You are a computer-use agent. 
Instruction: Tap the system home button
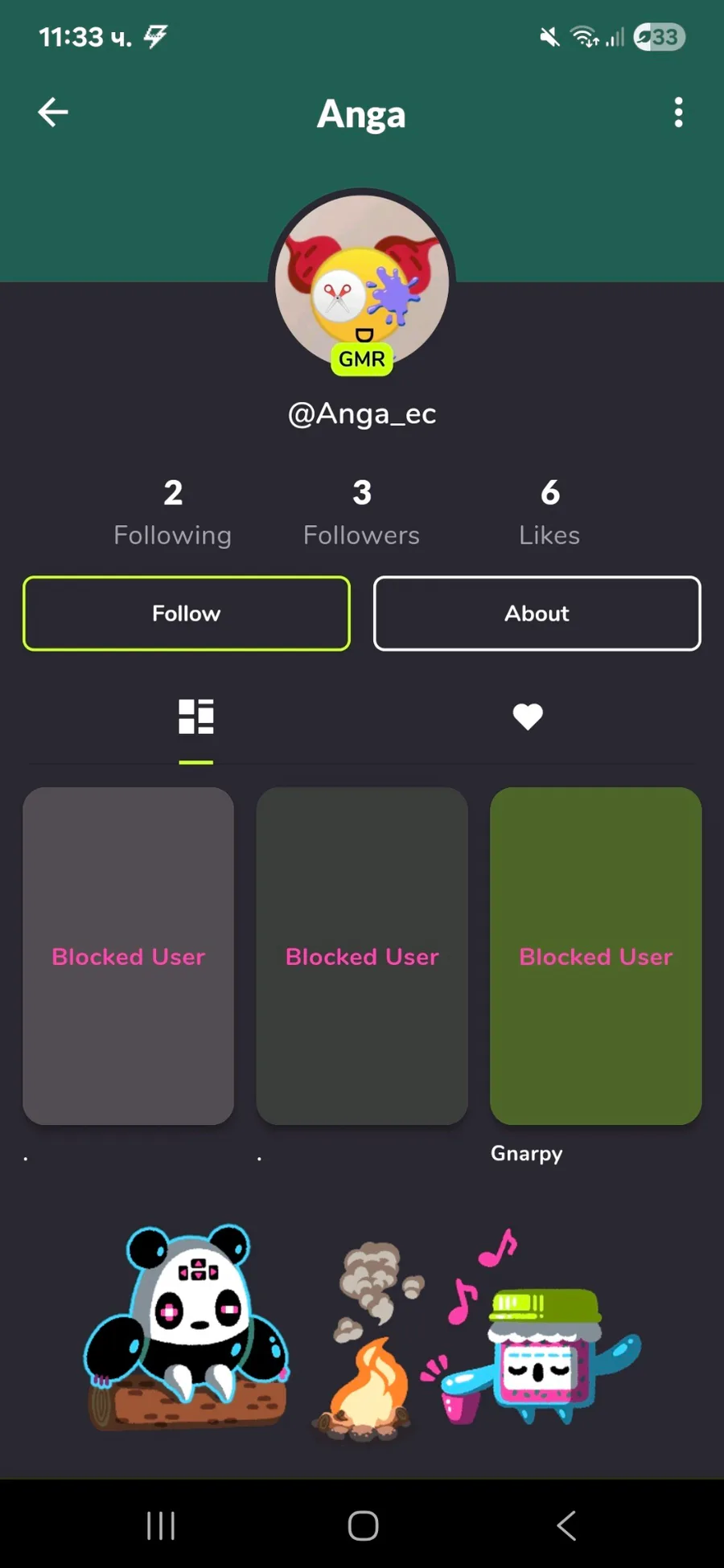pos(363,1525)
